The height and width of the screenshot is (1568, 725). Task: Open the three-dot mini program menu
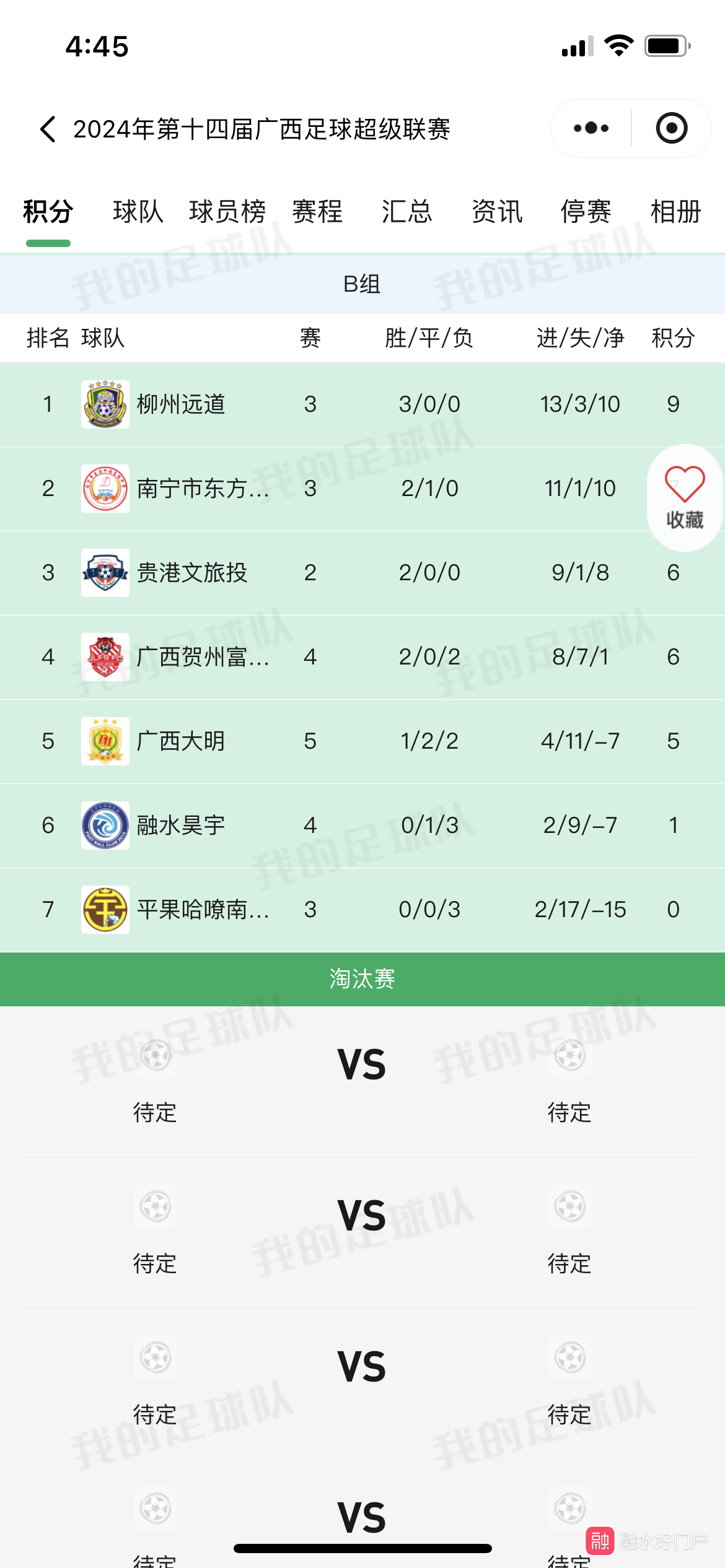coord(591,128)
